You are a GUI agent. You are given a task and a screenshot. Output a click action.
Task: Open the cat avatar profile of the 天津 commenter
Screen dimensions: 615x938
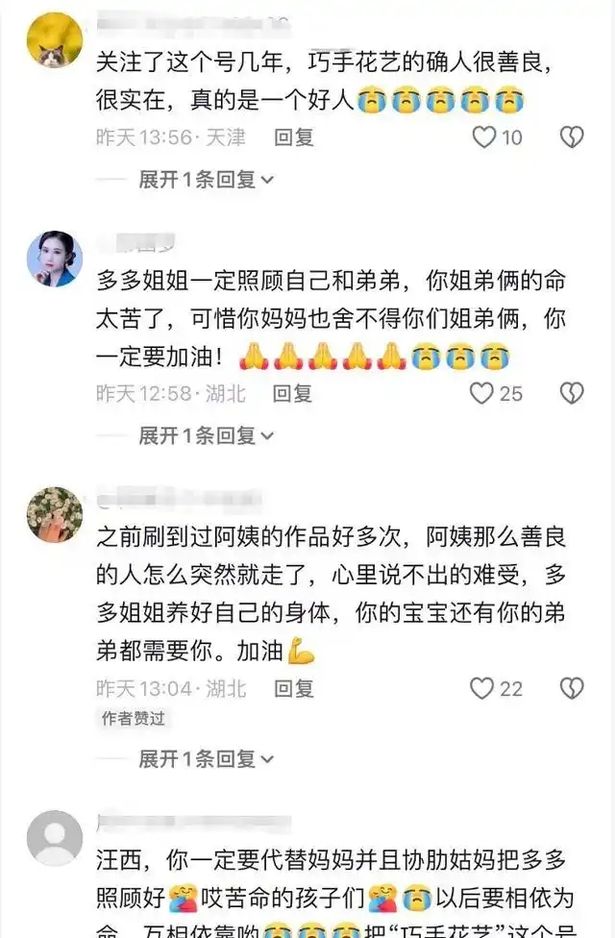tap(54, 41)
